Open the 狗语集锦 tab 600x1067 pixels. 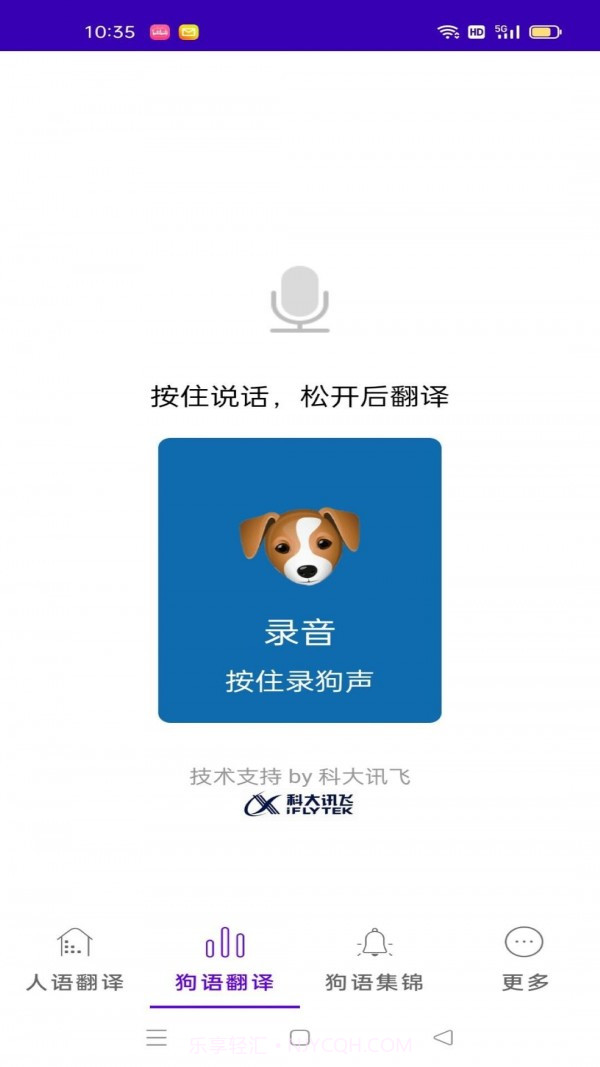pos(375,960)
